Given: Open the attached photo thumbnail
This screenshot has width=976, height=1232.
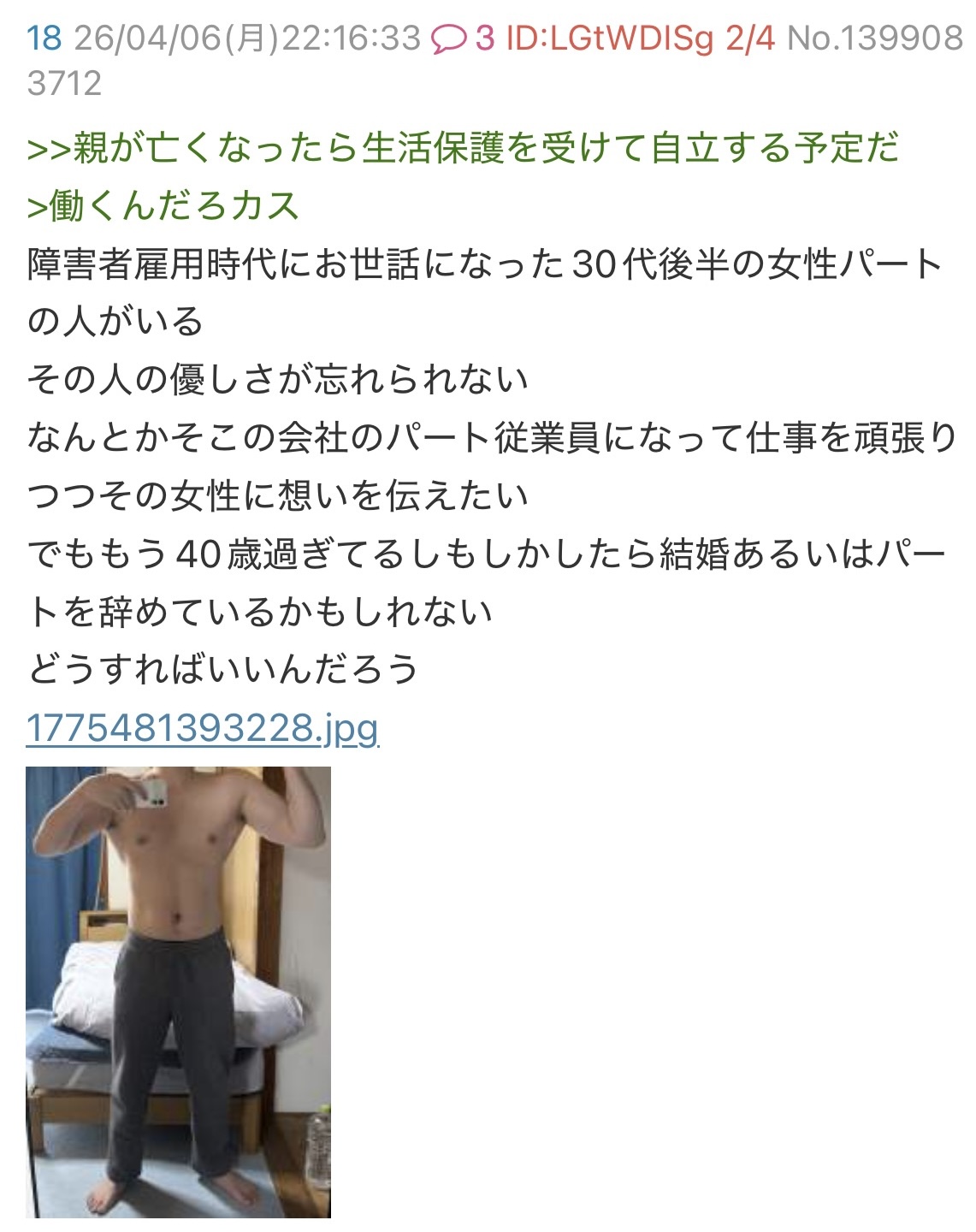Looking at the screenshot, I should click(x=178, y=991).
